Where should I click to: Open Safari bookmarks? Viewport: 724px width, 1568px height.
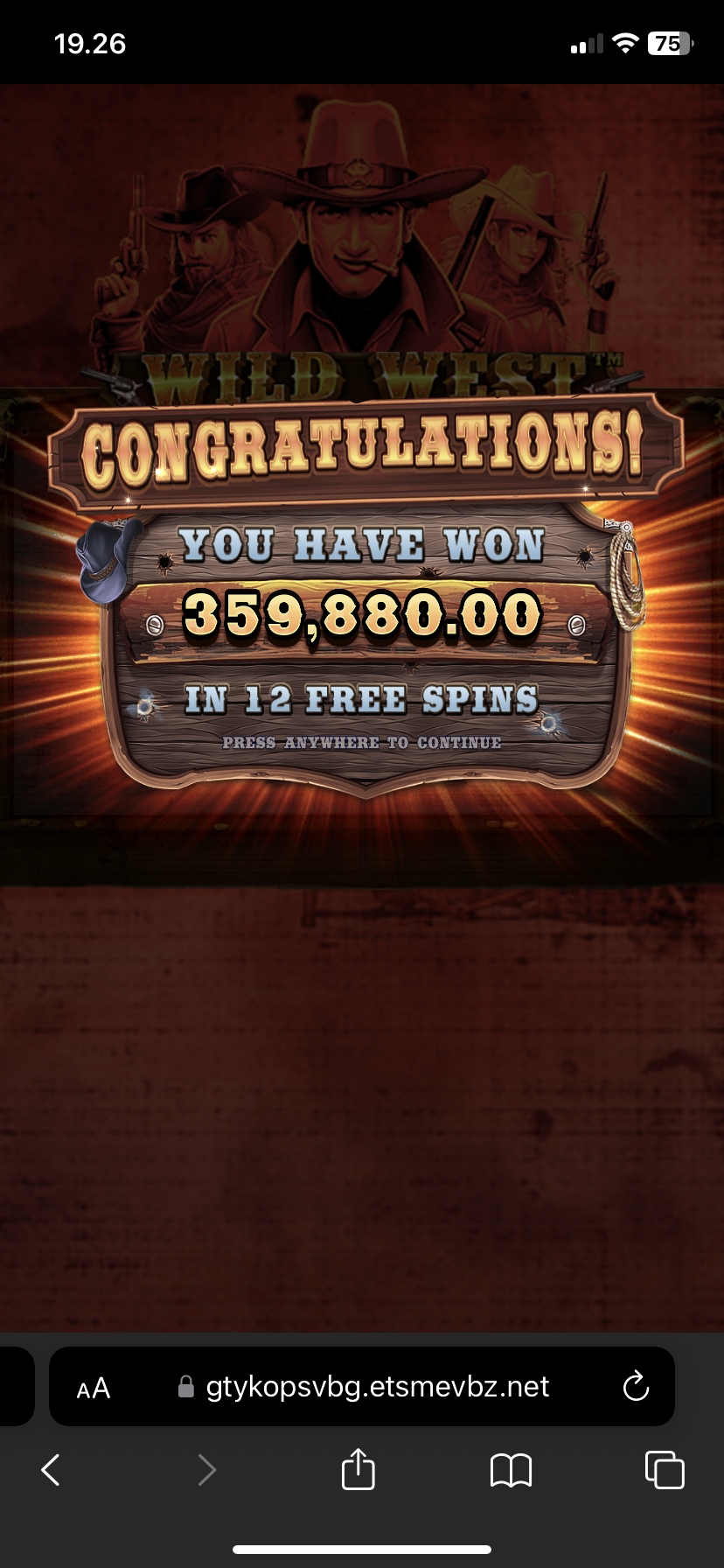point(511,1470)
